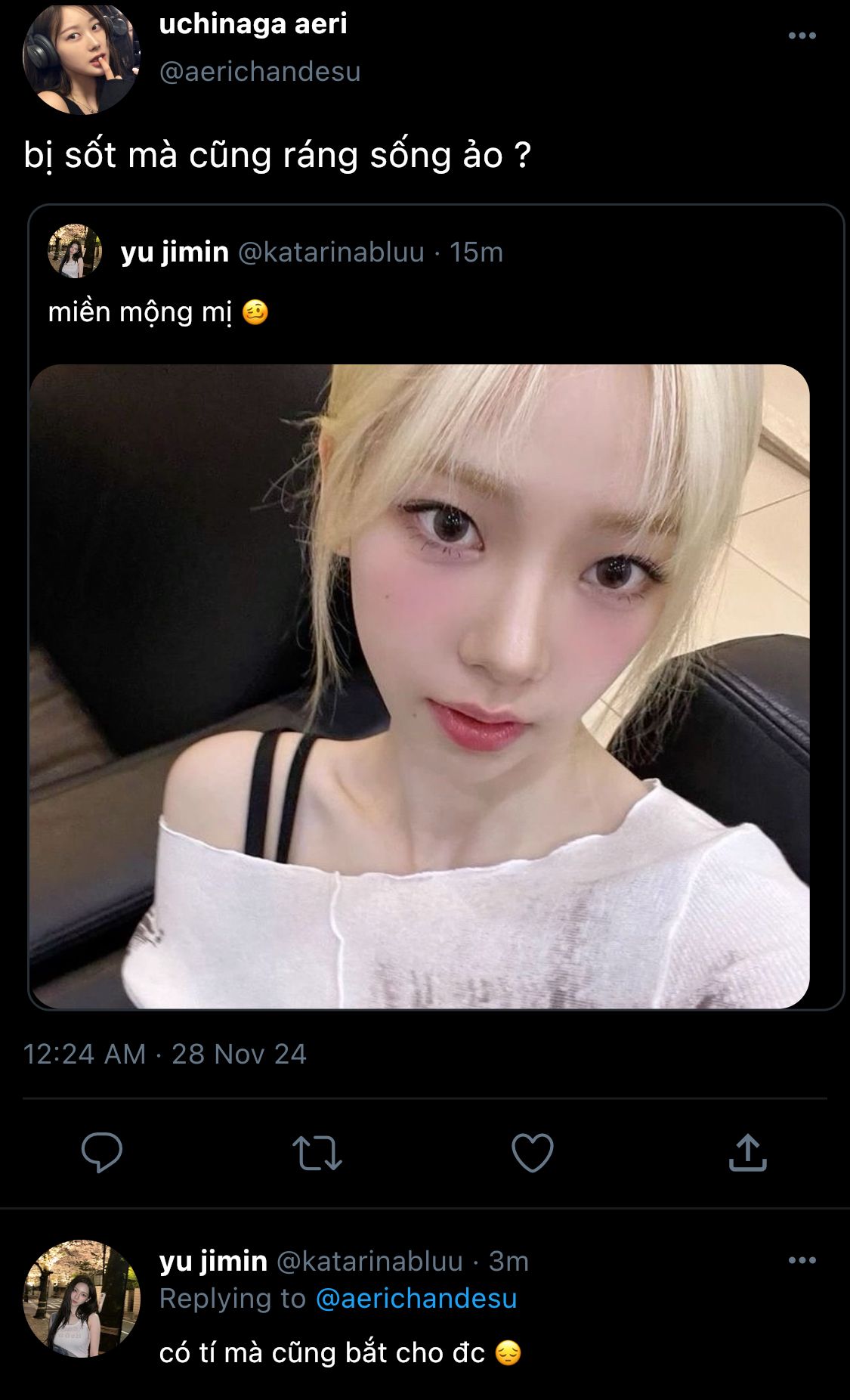Follow the @aerichandesu mention link
The width and height of the screenshot is (850, 1400).
click(x=416, y=1298)
